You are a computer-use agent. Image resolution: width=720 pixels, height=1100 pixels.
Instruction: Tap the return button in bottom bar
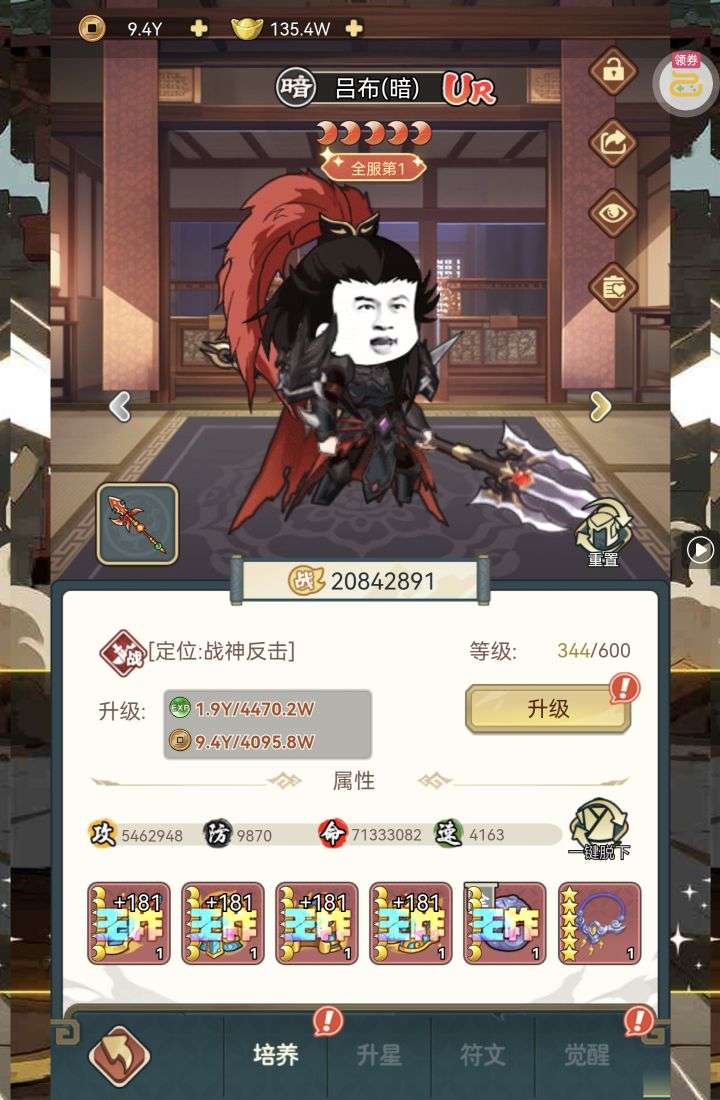coord(119,1054)
